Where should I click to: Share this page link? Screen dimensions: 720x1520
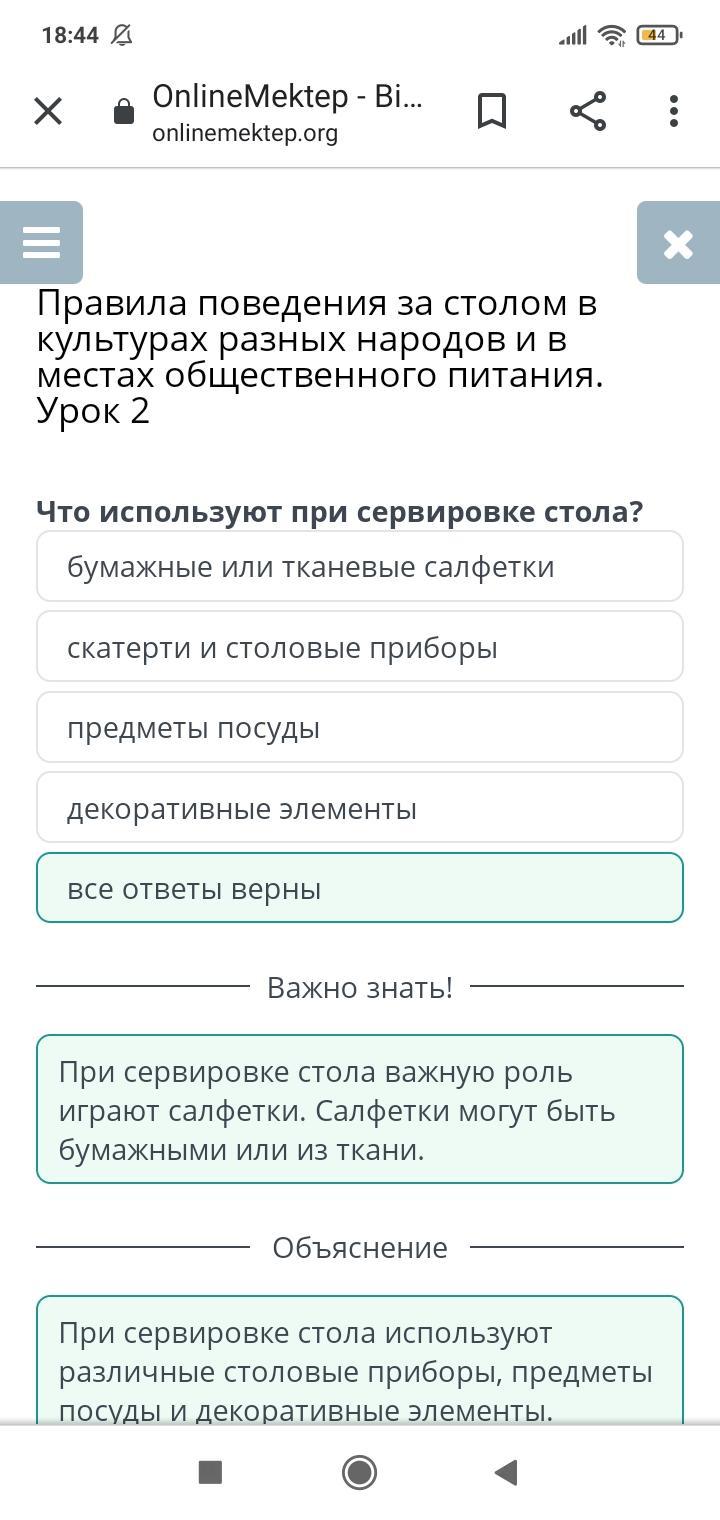588,111
